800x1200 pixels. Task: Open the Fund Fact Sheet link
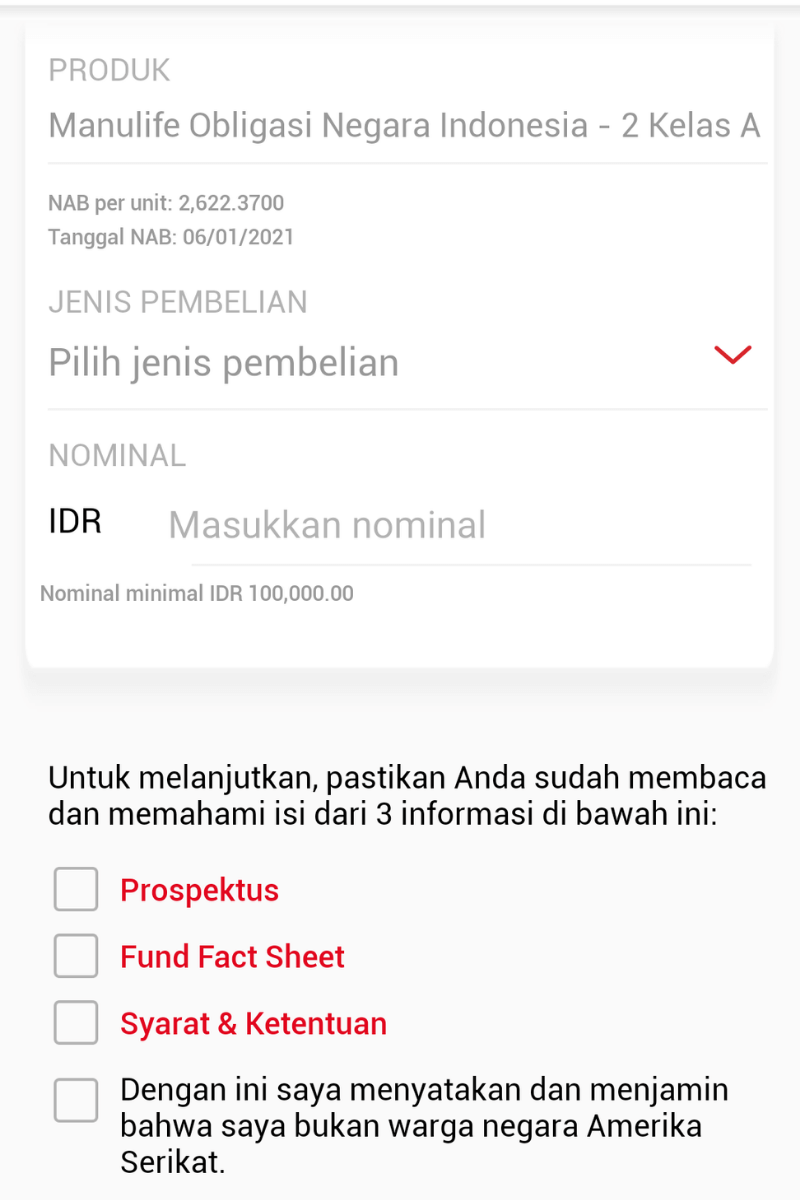(x=232, y=957)
